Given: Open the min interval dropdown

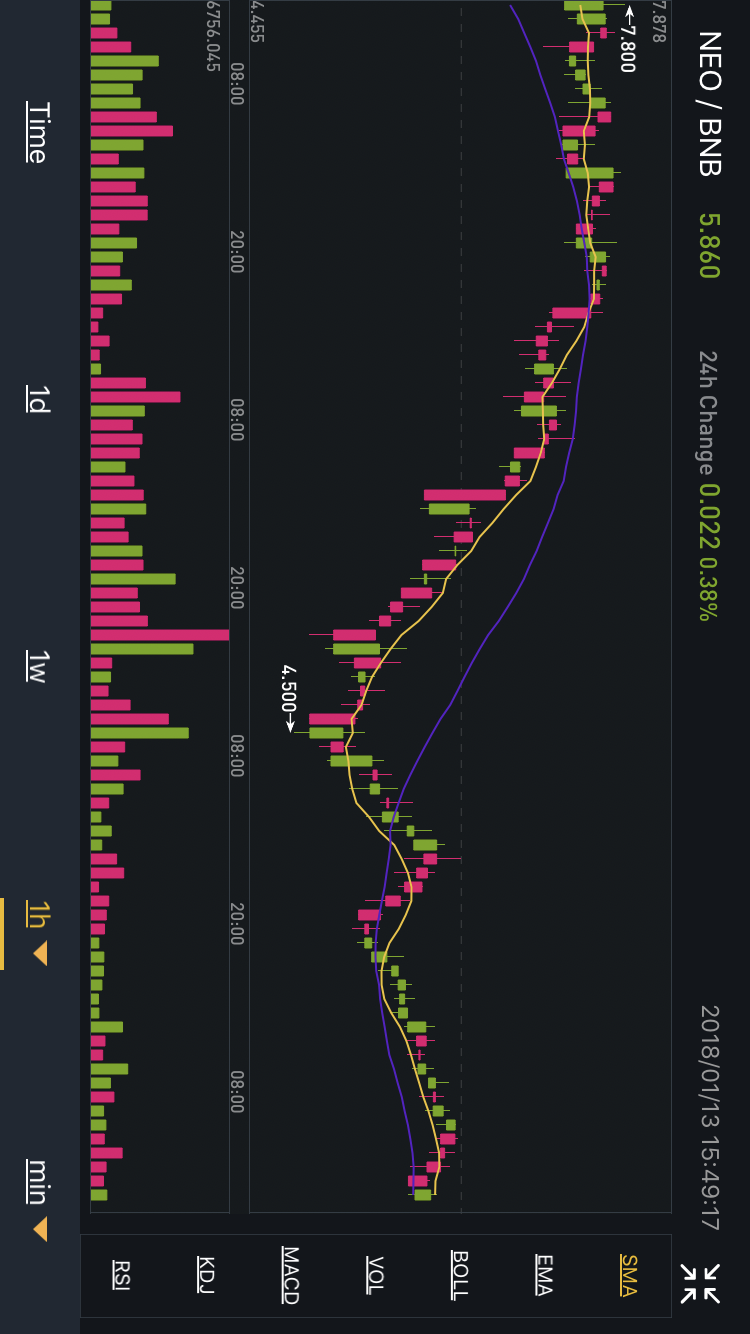Looking at the screenshot, I should point(37,1198).
